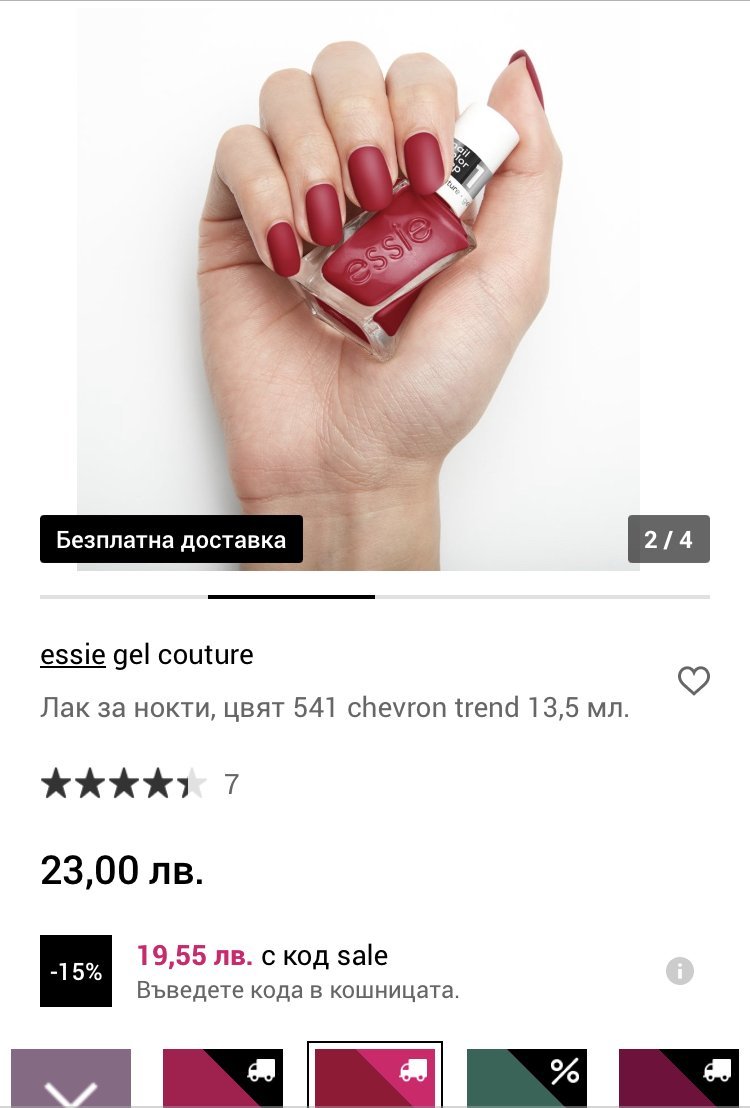The image size is (750, 1108).
Task: Show info about the sale code discount
Action: pyautogui.click(x=680, y=970)
